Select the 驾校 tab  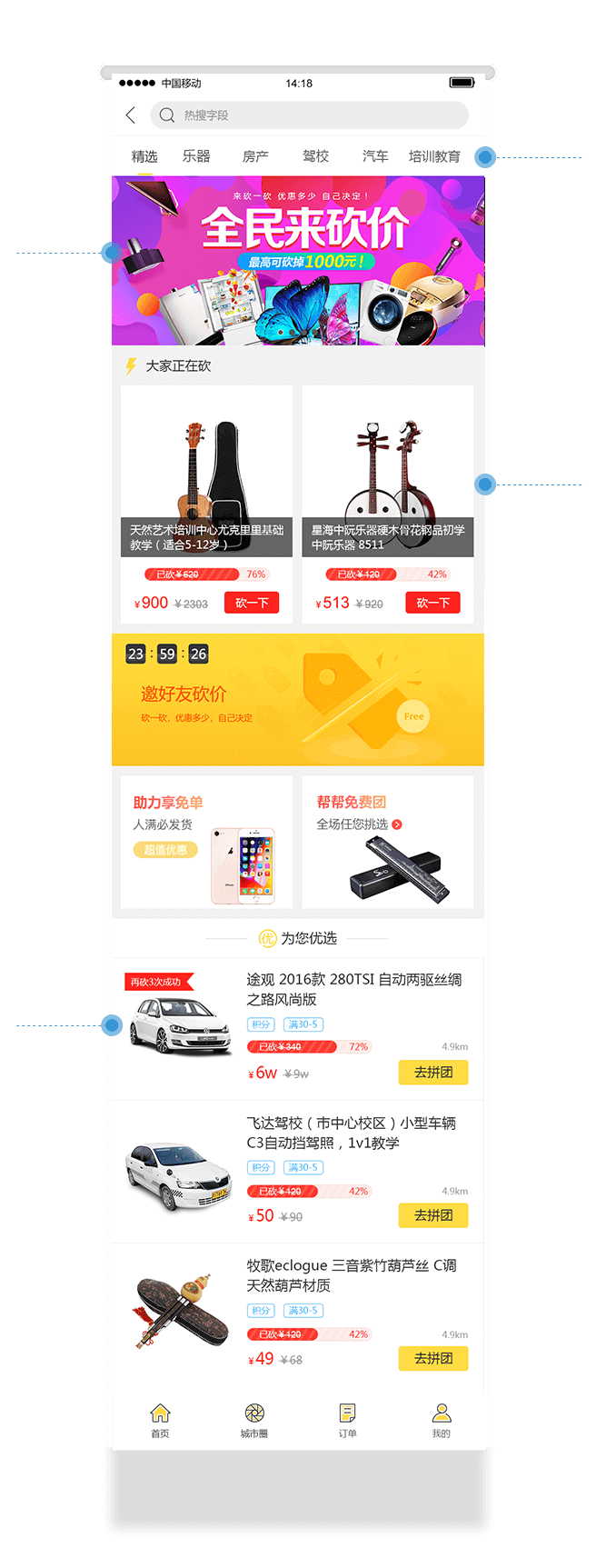coord(315,156)
